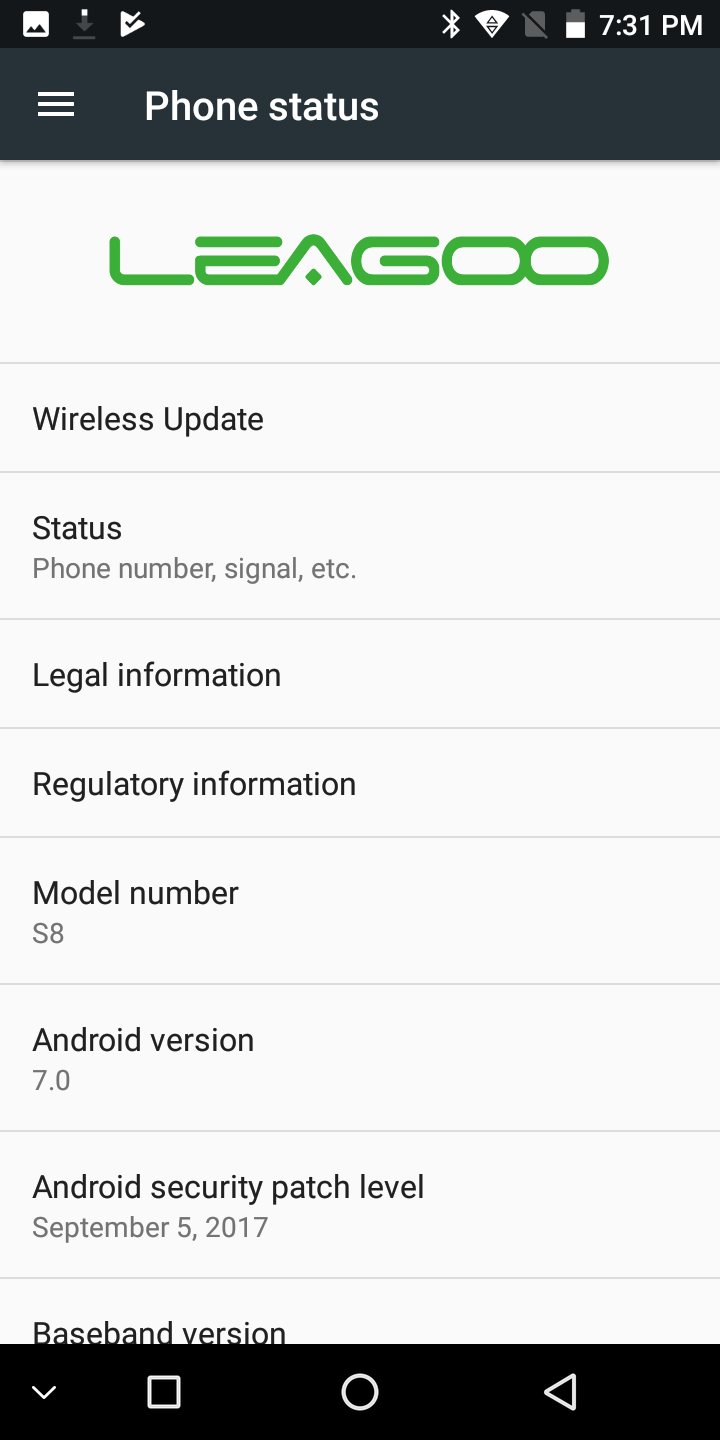
Task: Open Status phone number, signal details
Action: [360, 546]
